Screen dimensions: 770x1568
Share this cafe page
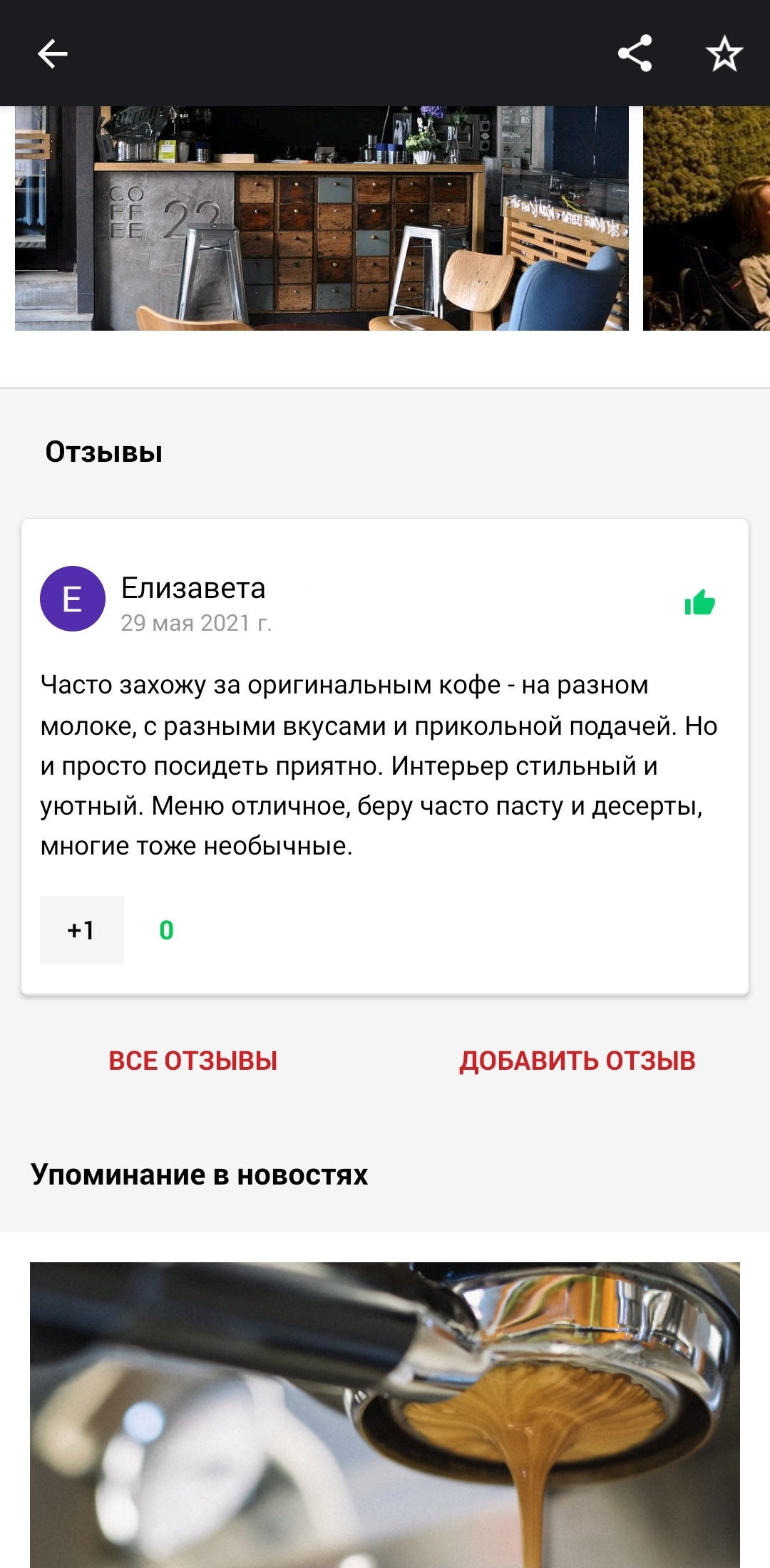coord(635,53)
